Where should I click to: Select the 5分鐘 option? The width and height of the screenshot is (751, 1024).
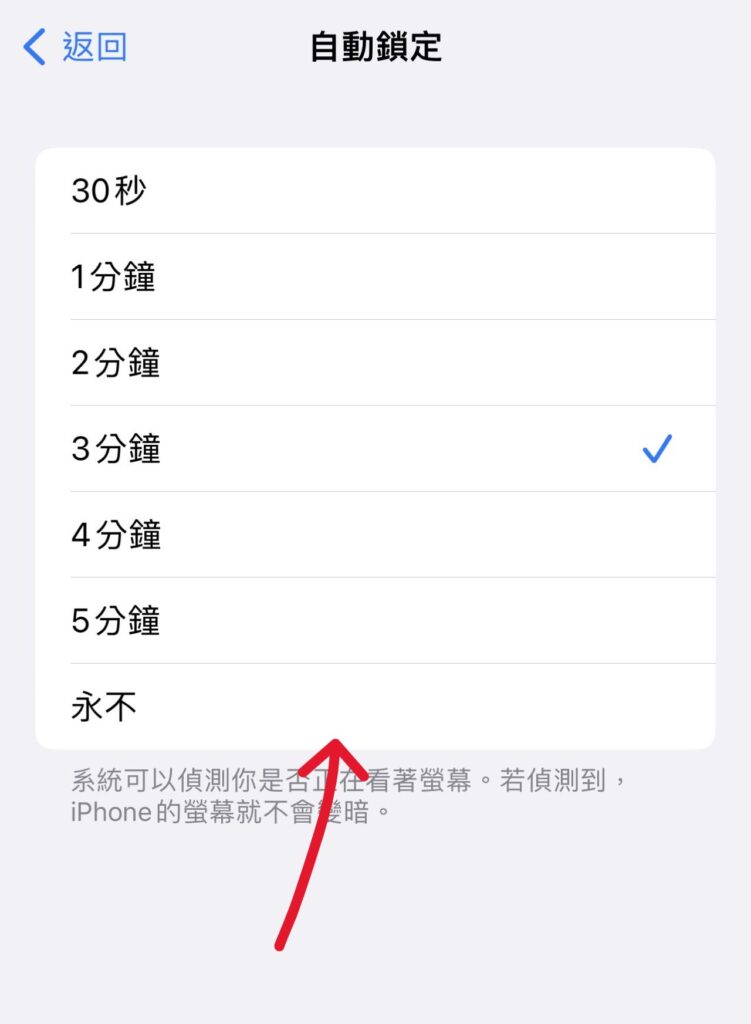click(375, 621)
